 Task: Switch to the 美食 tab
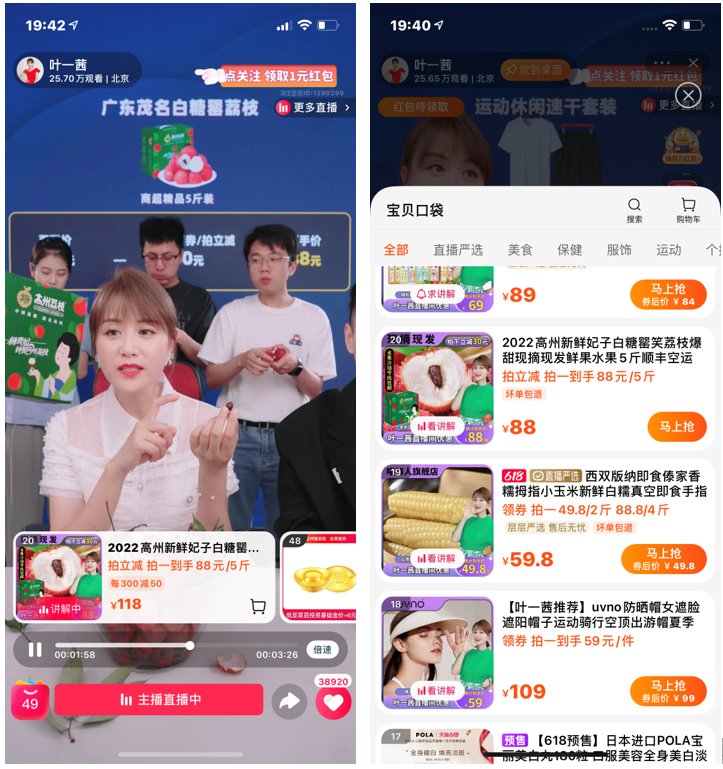click(x=520, y=250)
